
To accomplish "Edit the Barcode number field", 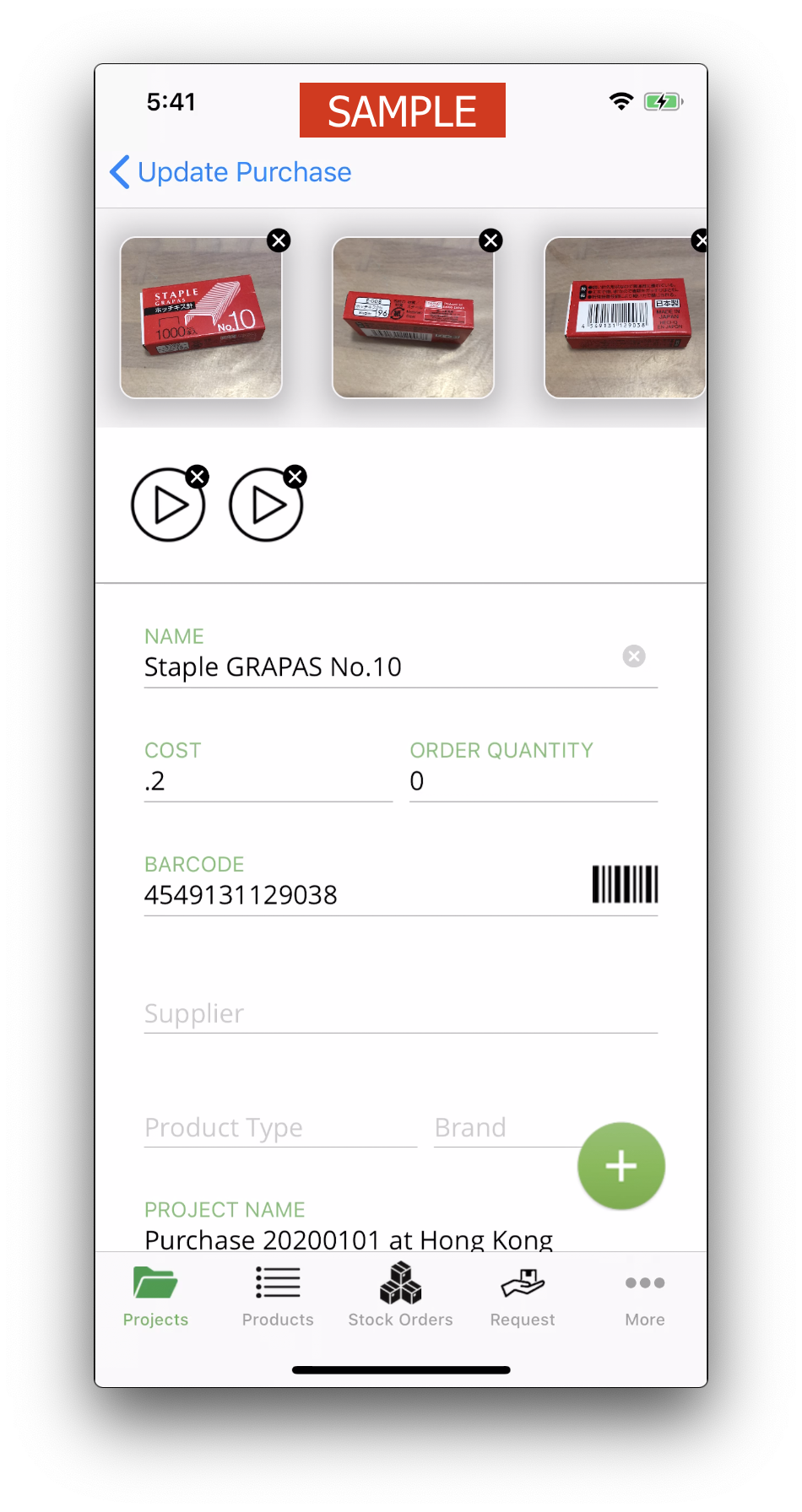I will pos(355,894).
